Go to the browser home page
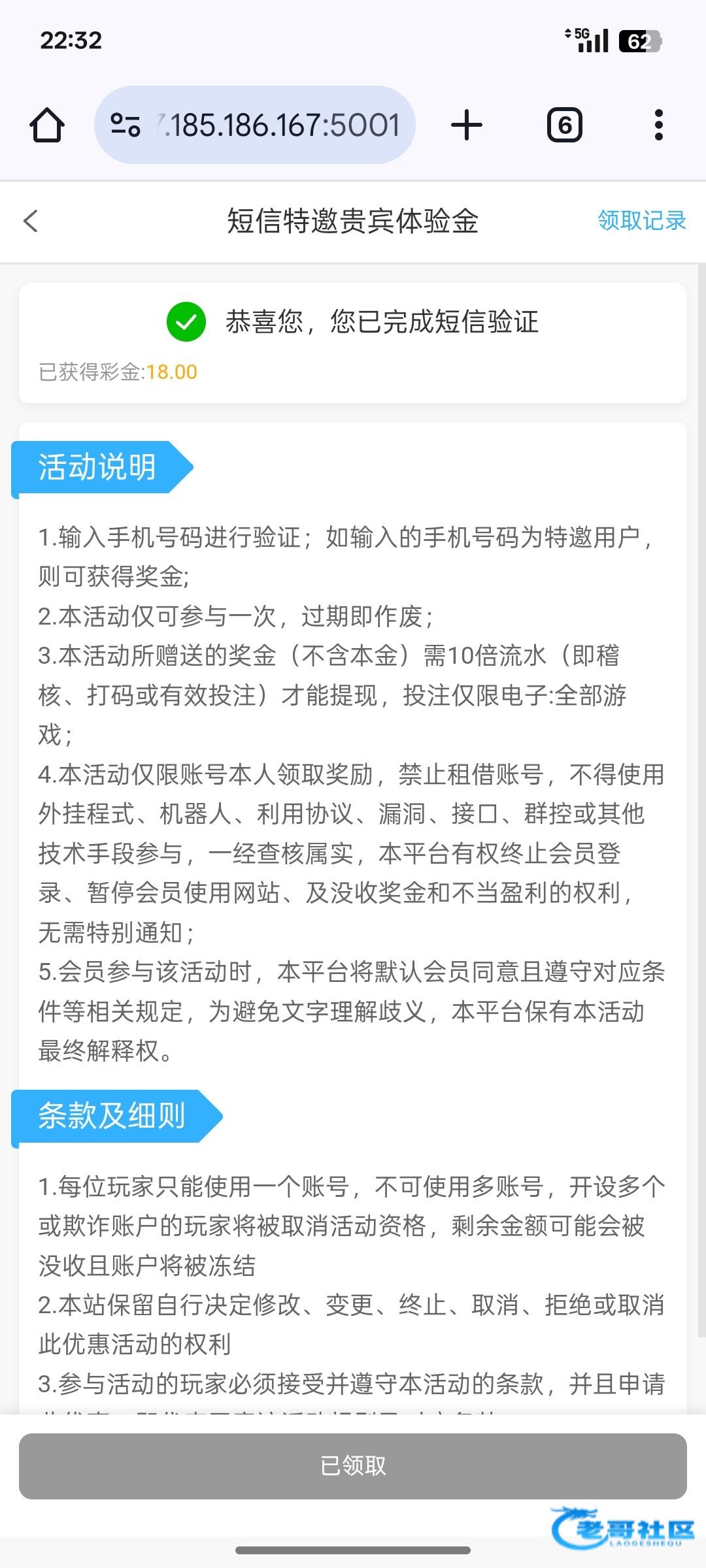This screenshot has width=706, height=1568. tap(47, 125)
